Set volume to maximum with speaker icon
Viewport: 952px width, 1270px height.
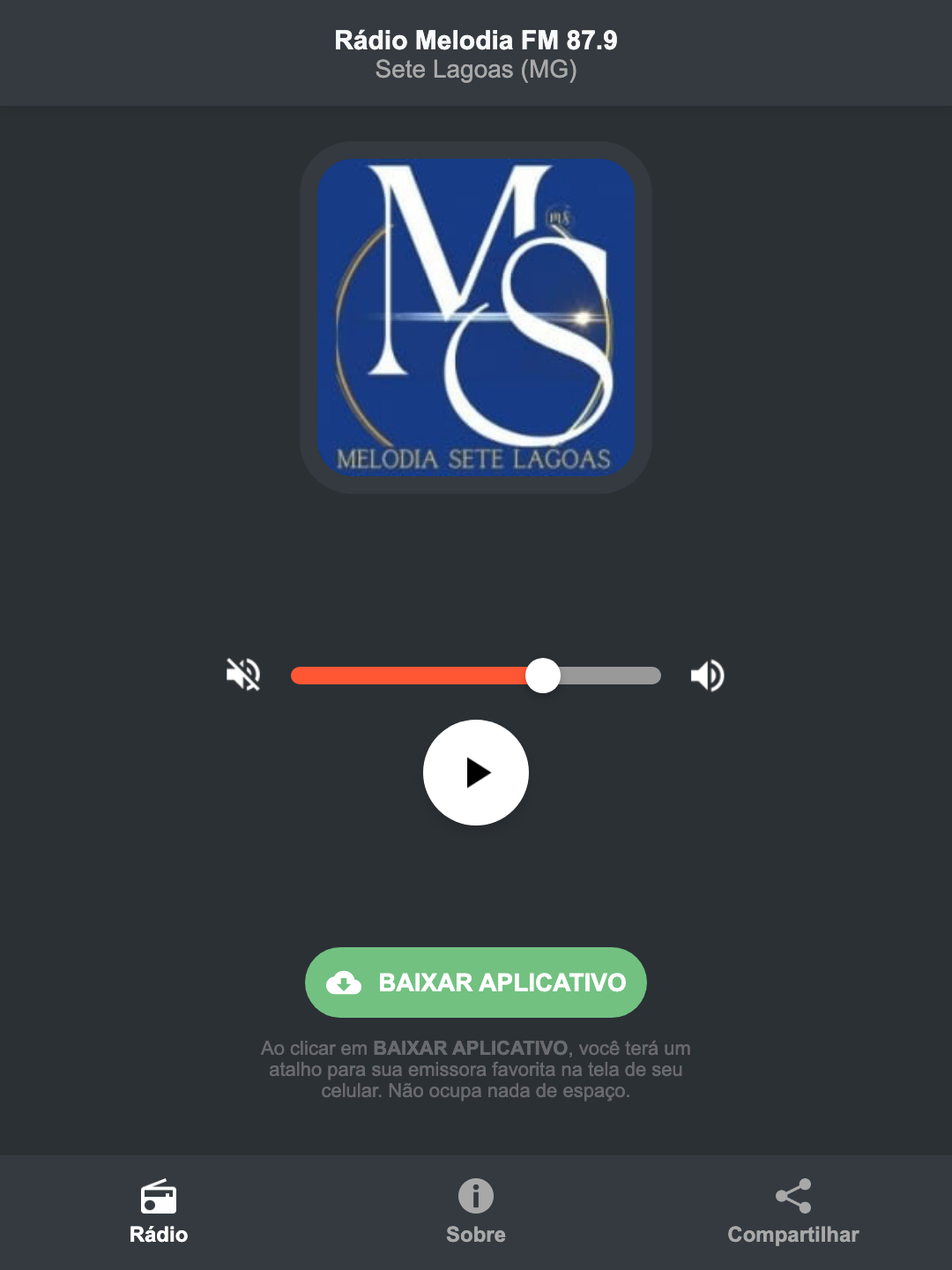pyautogui.click(x=706, y=675)
